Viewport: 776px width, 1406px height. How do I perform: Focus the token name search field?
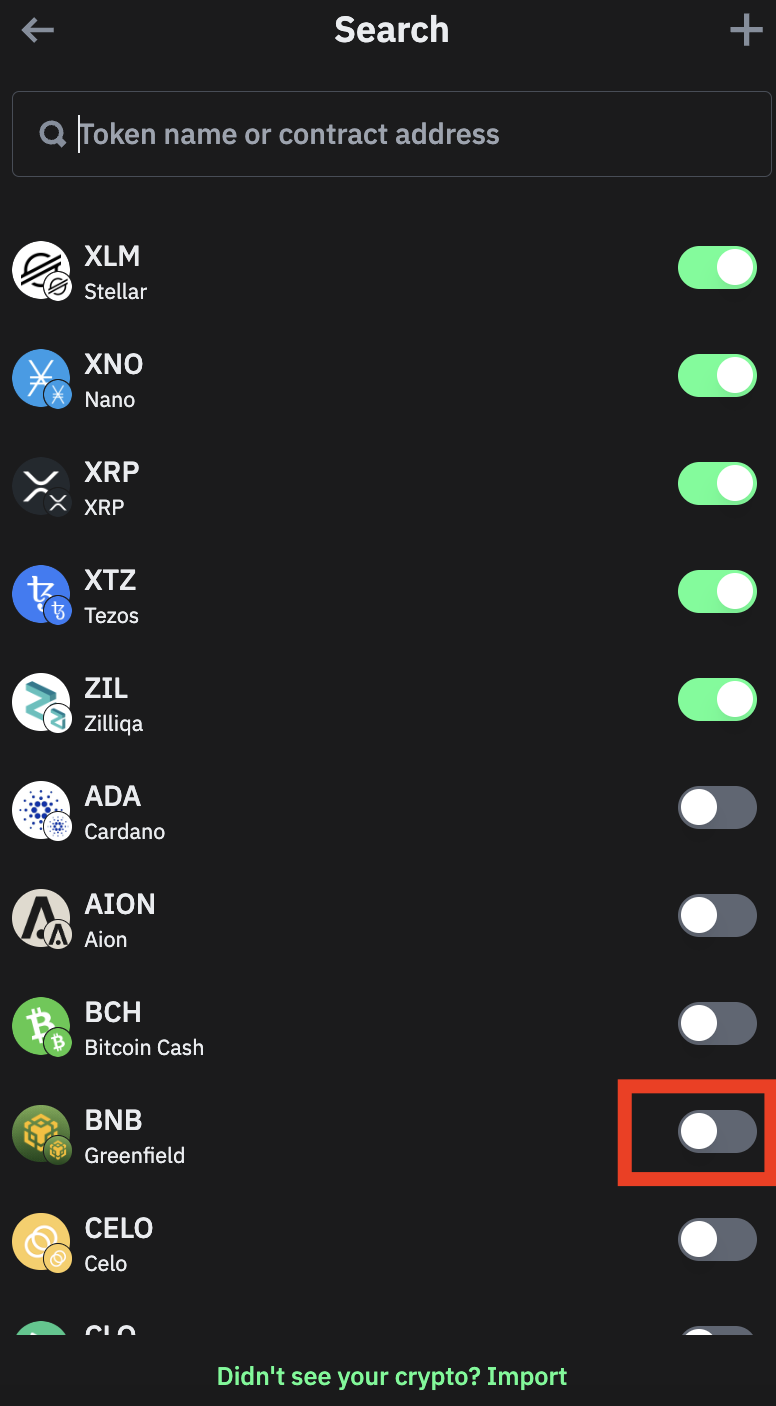tap(392, 134)
